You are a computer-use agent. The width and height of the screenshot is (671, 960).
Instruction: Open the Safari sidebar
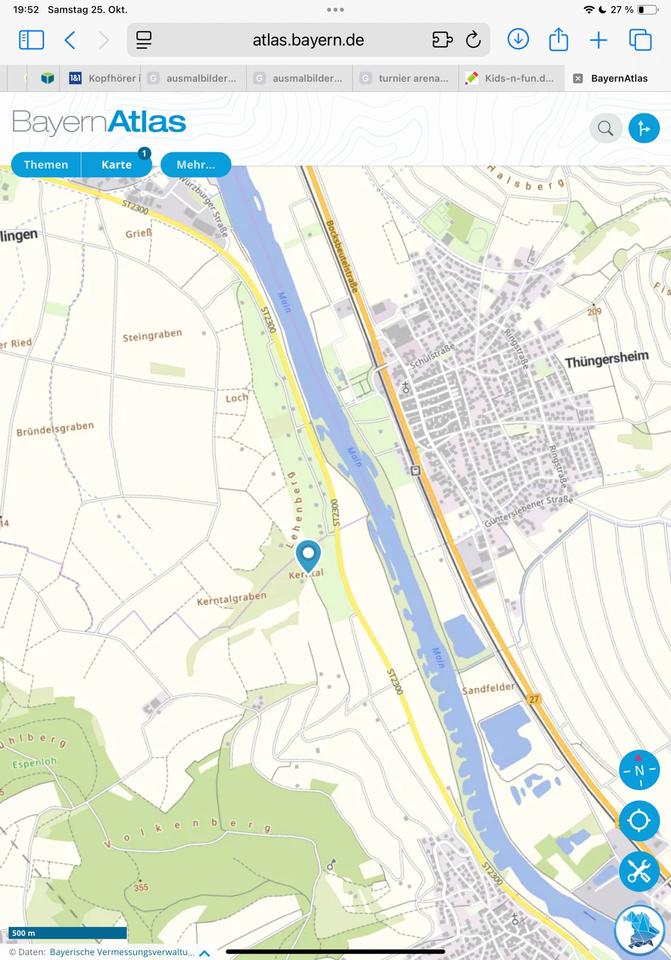pyautogui.click(x=31, y=40)
